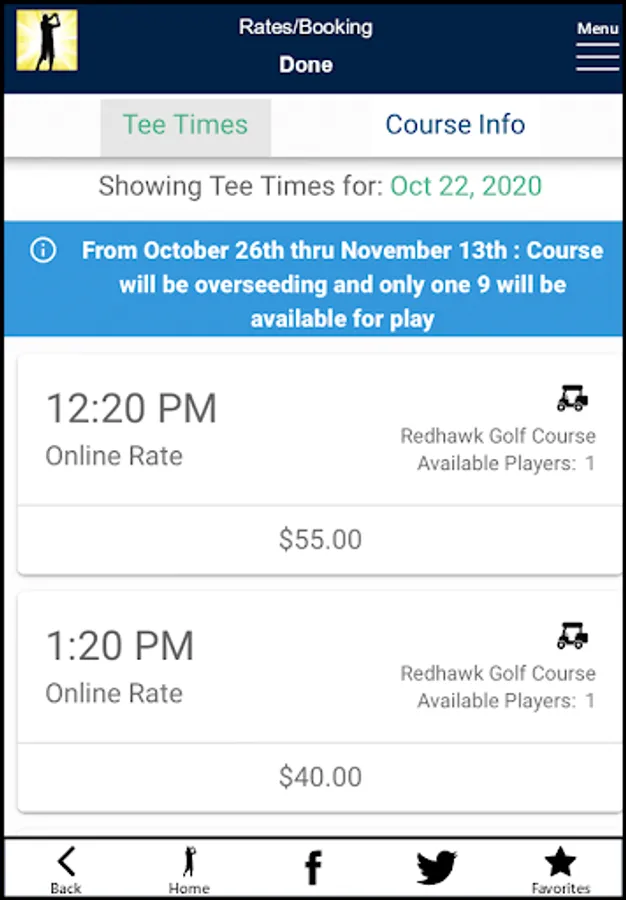Book the 1:20 PM tee time card
Screen dimensions: 626x900
320,702
